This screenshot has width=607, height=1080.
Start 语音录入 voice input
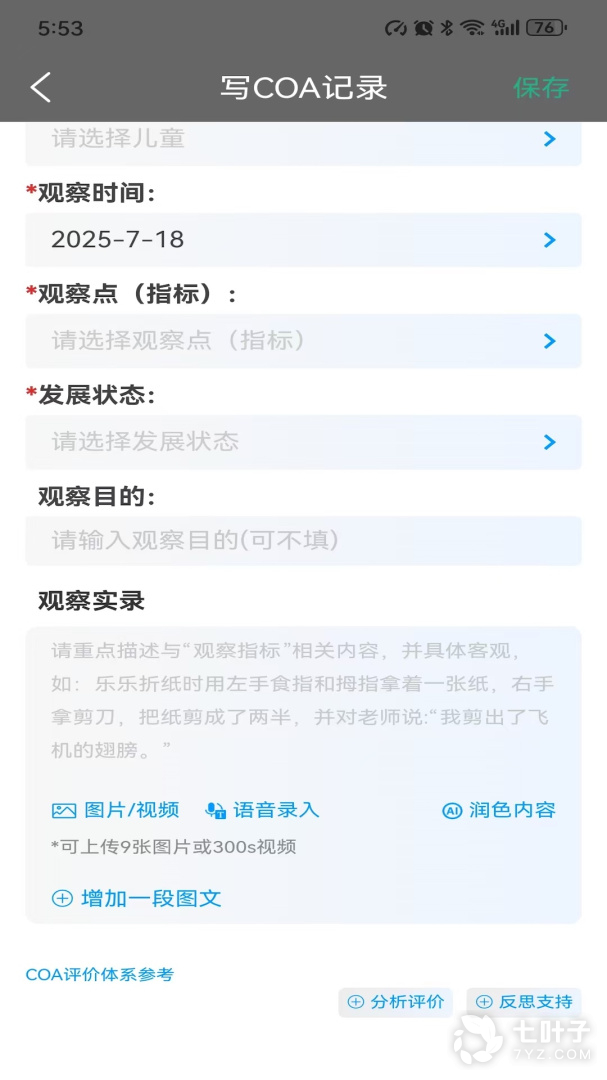click(262, 810)
